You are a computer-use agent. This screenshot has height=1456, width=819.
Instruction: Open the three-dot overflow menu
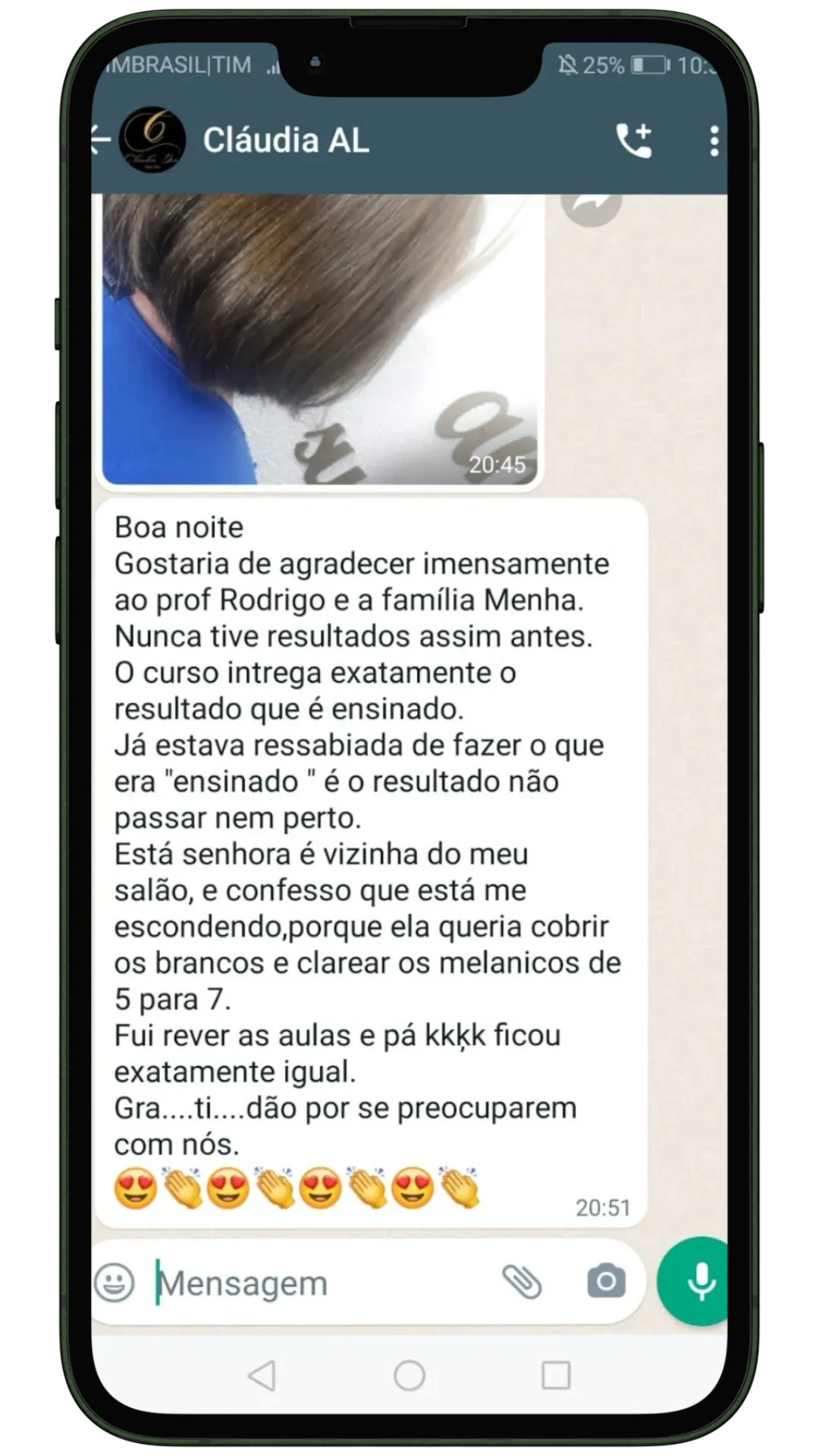[x=714, y=141]
